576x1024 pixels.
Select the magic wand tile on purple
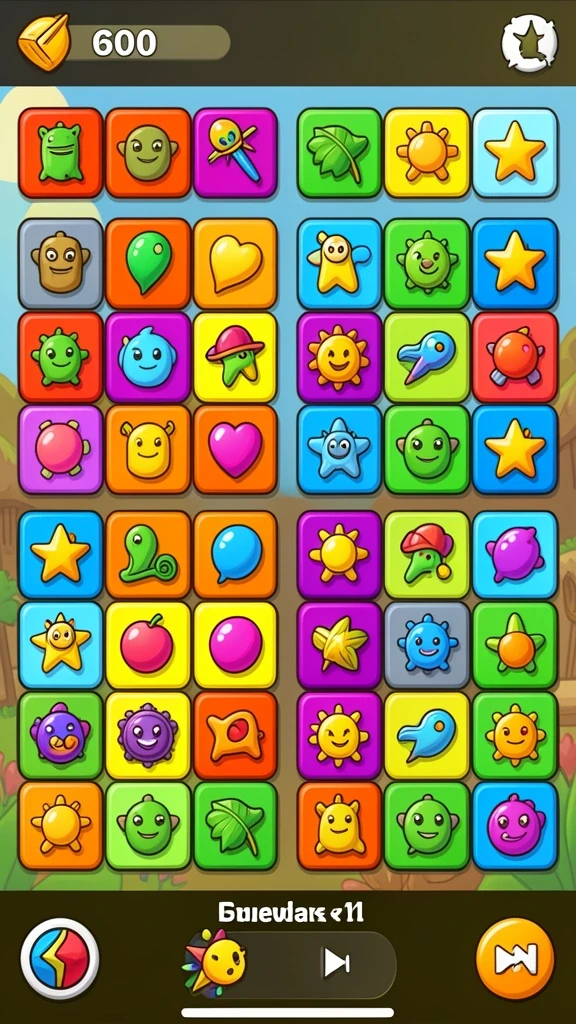[235, 153]
